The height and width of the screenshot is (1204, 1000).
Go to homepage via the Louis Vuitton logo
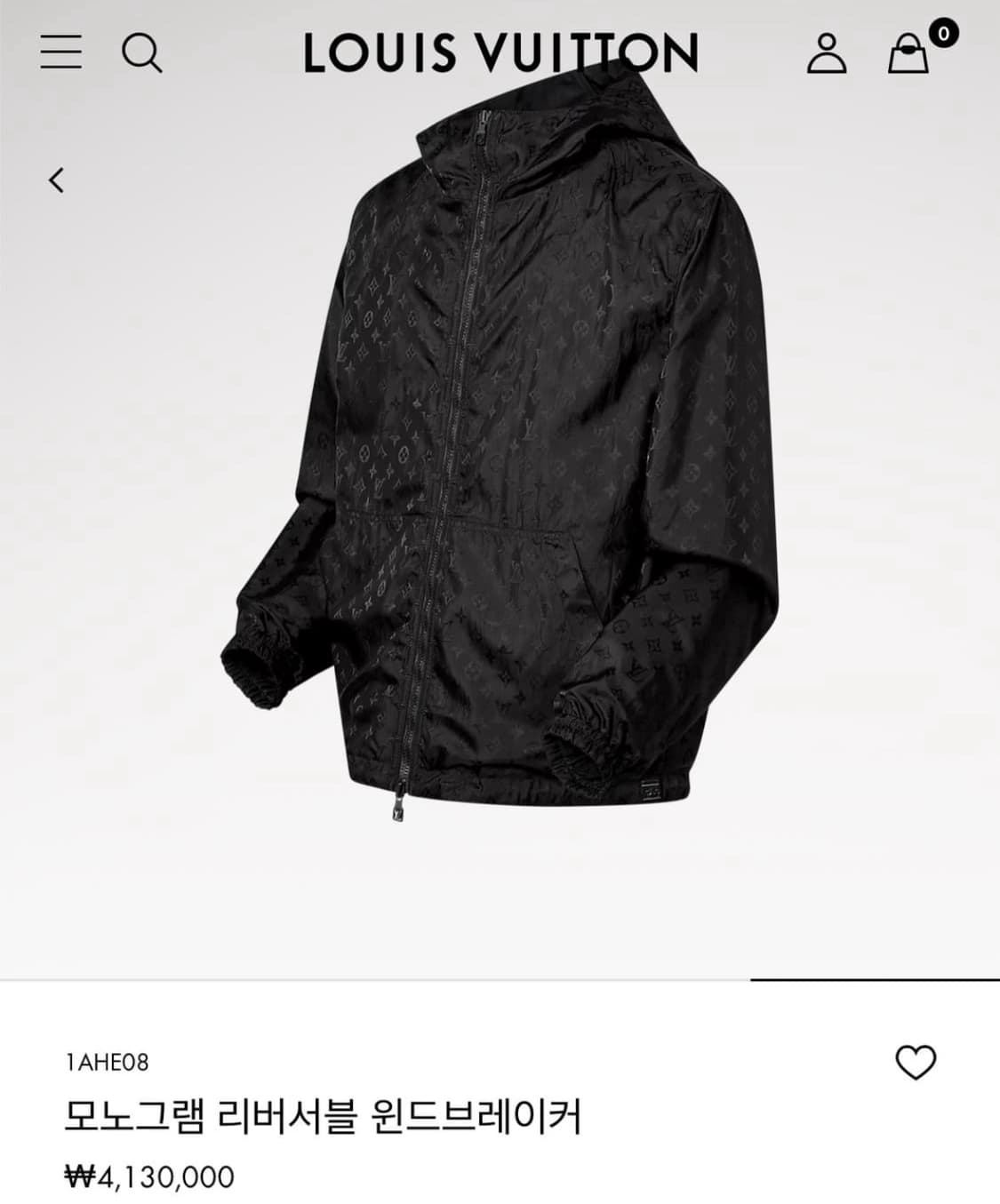(499, 52)
